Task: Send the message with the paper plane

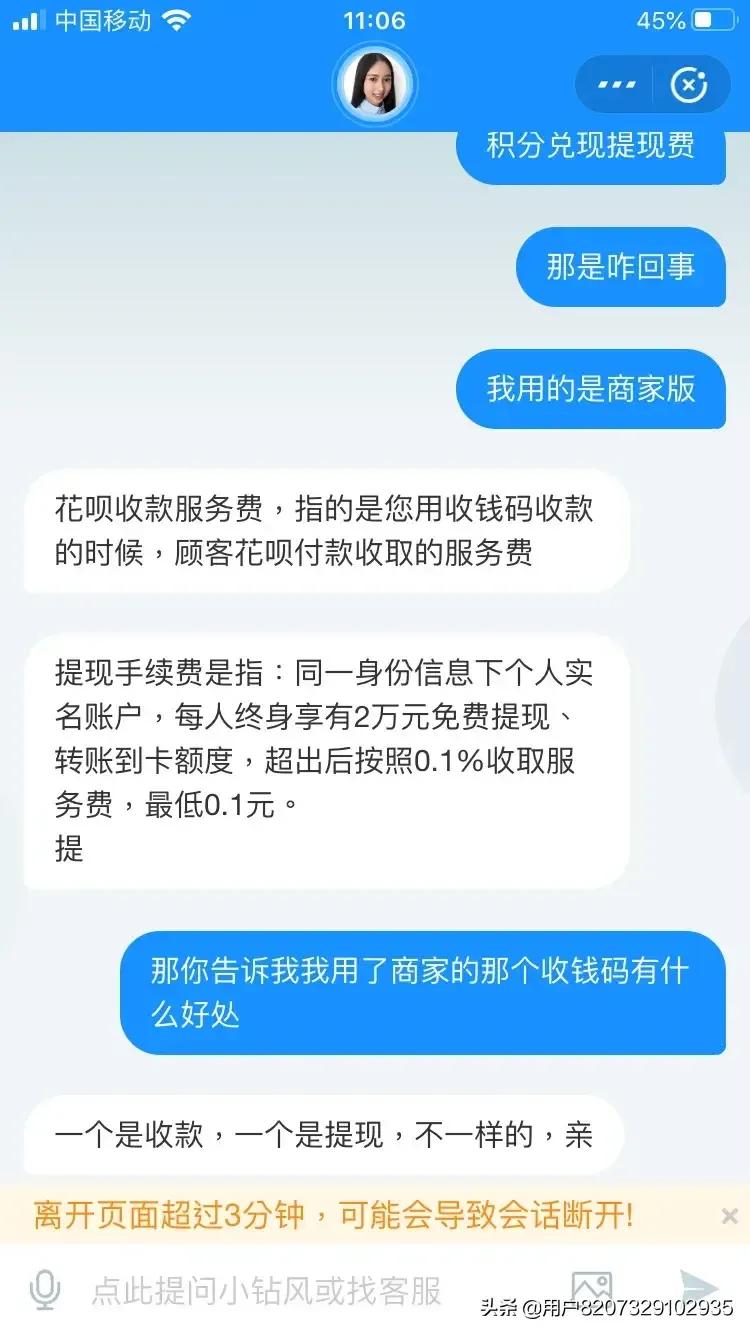Action: coord(698,1288)
